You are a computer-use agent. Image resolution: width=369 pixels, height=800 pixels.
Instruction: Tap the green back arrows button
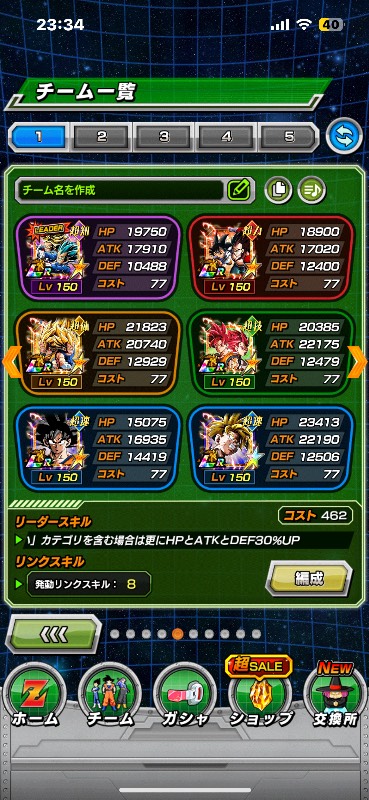(x=54, y=634)
